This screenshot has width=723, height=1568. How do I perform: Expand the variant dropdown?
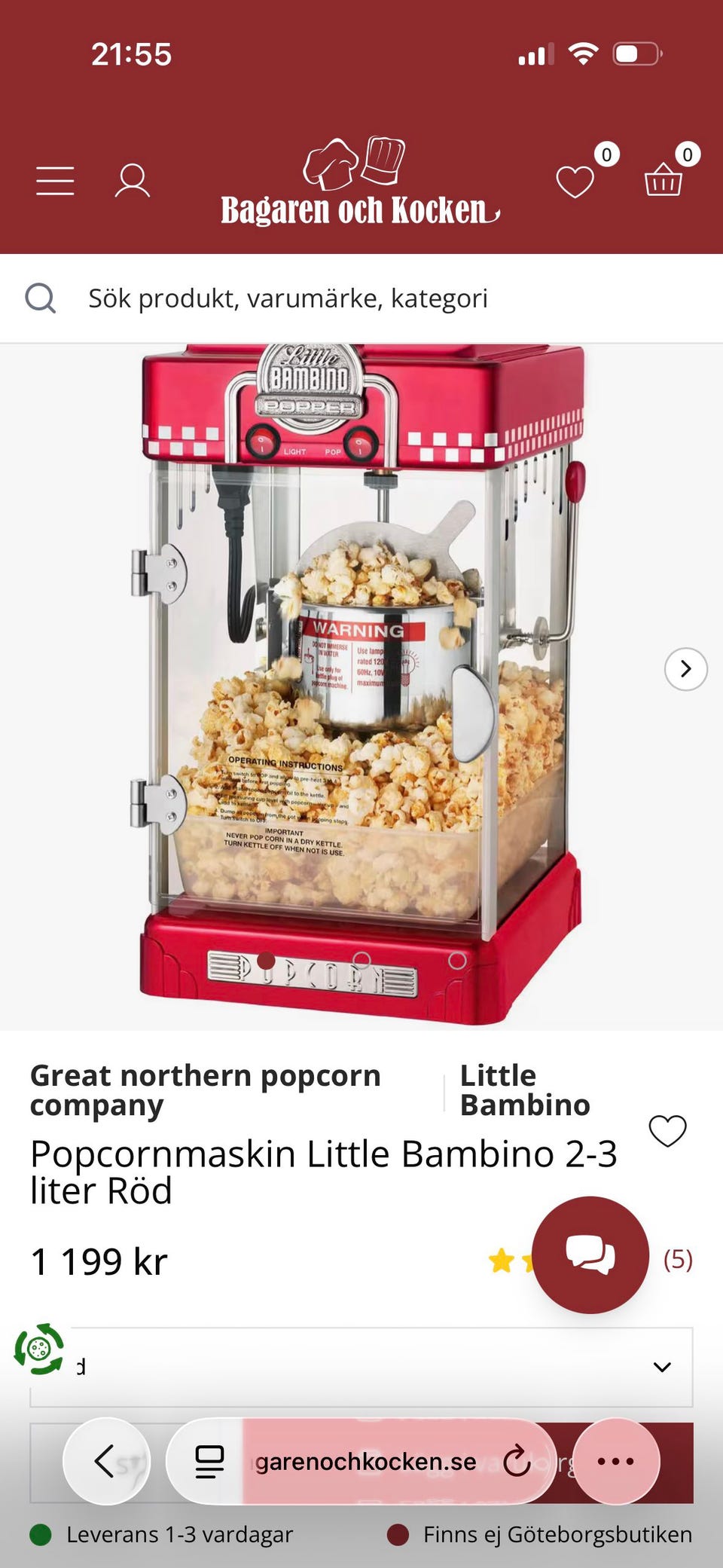click(361, 1367)
